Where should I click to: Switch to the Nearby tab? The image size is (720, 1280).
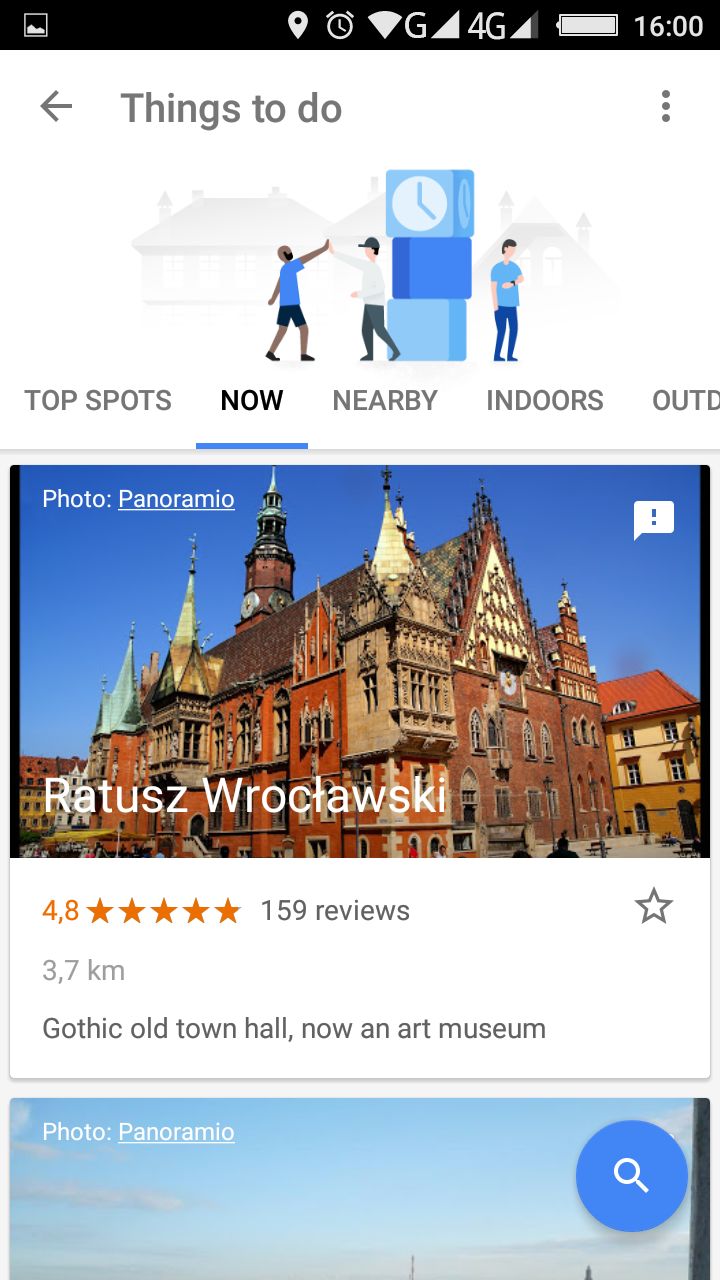(x=385, y=401)
